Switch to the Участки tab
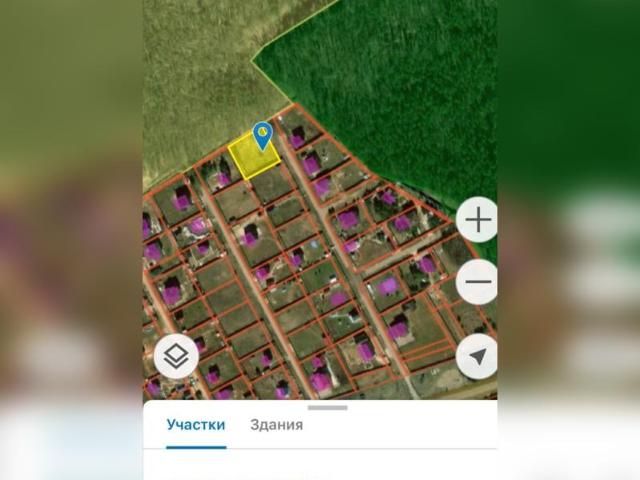 pos(196,425)
